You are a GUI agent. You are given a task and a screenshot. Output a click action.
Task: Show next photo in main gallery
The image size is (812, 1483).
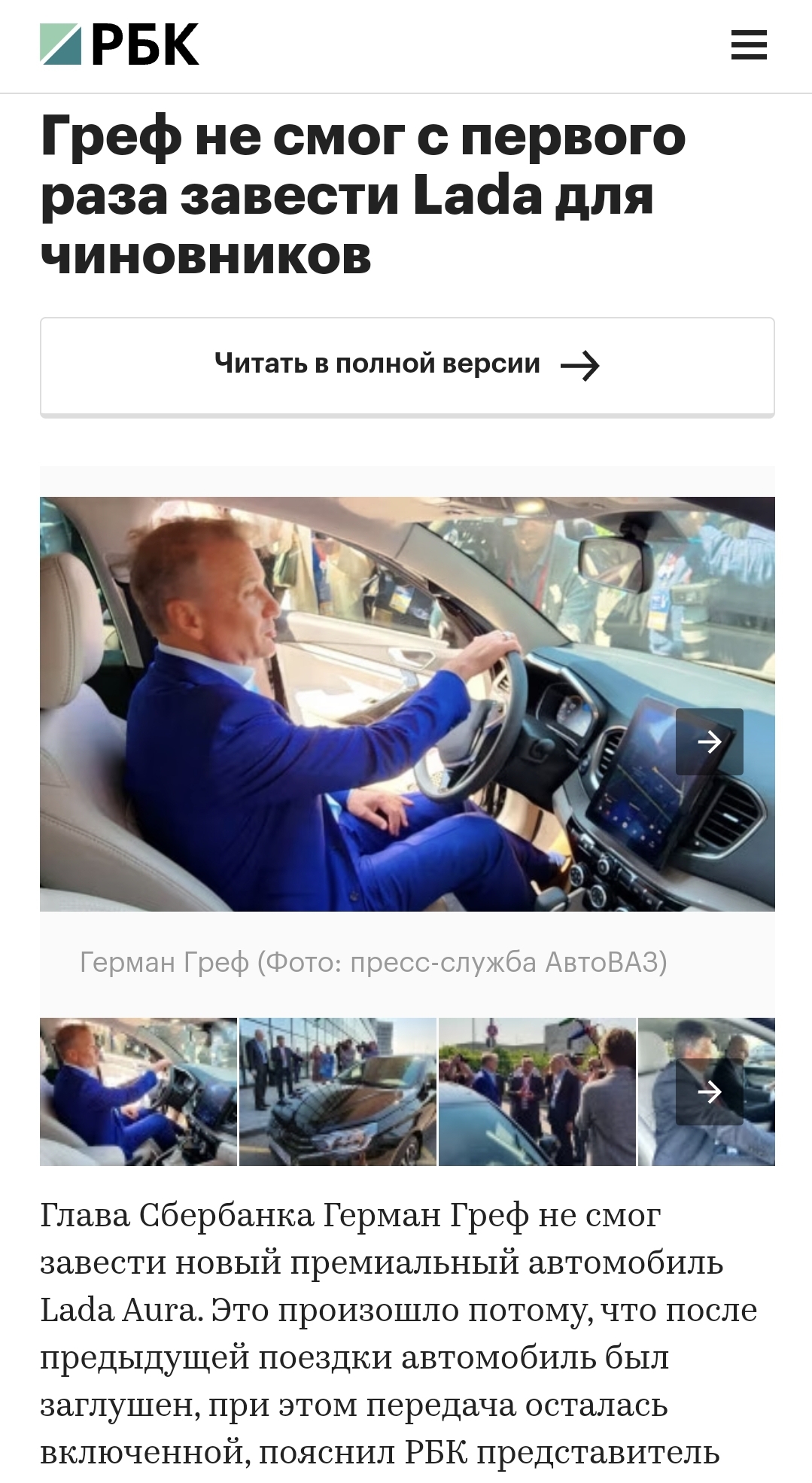click(709, 741)
